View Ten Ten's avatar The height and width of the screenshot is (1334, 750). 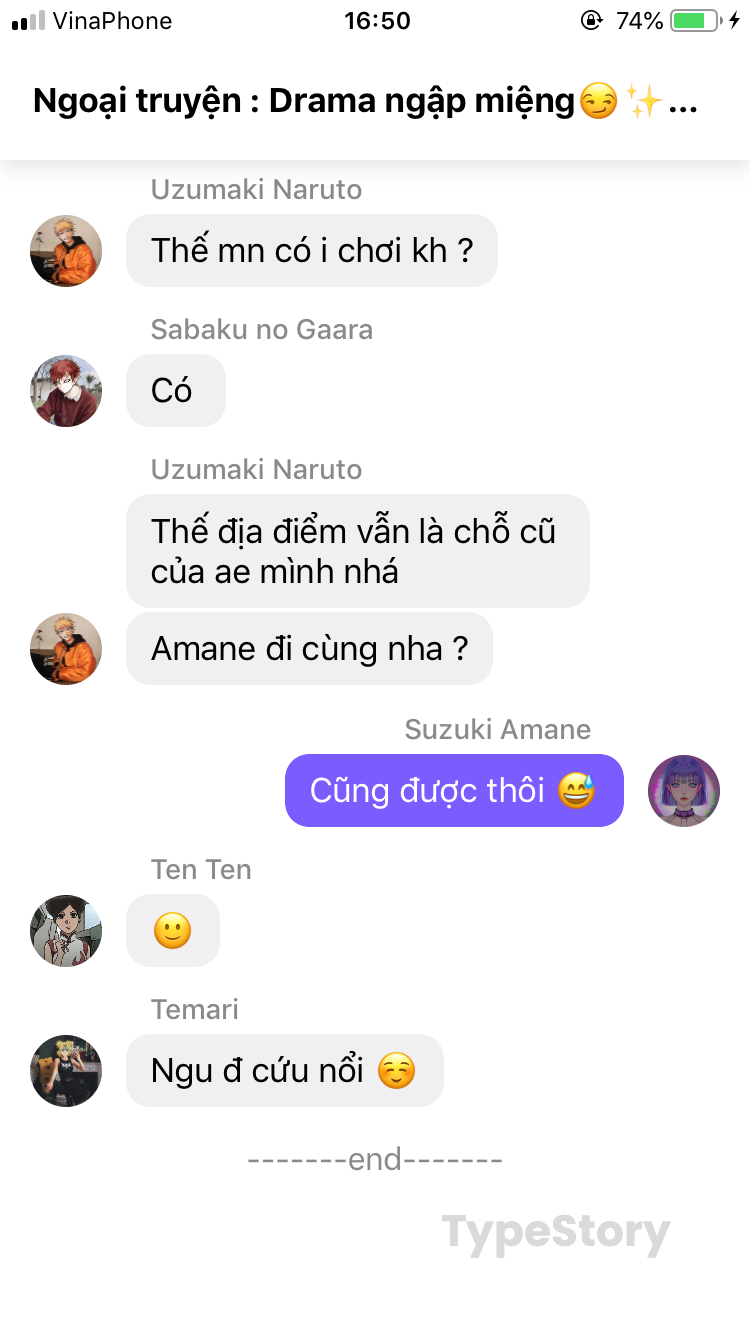(x=66, y=931)
